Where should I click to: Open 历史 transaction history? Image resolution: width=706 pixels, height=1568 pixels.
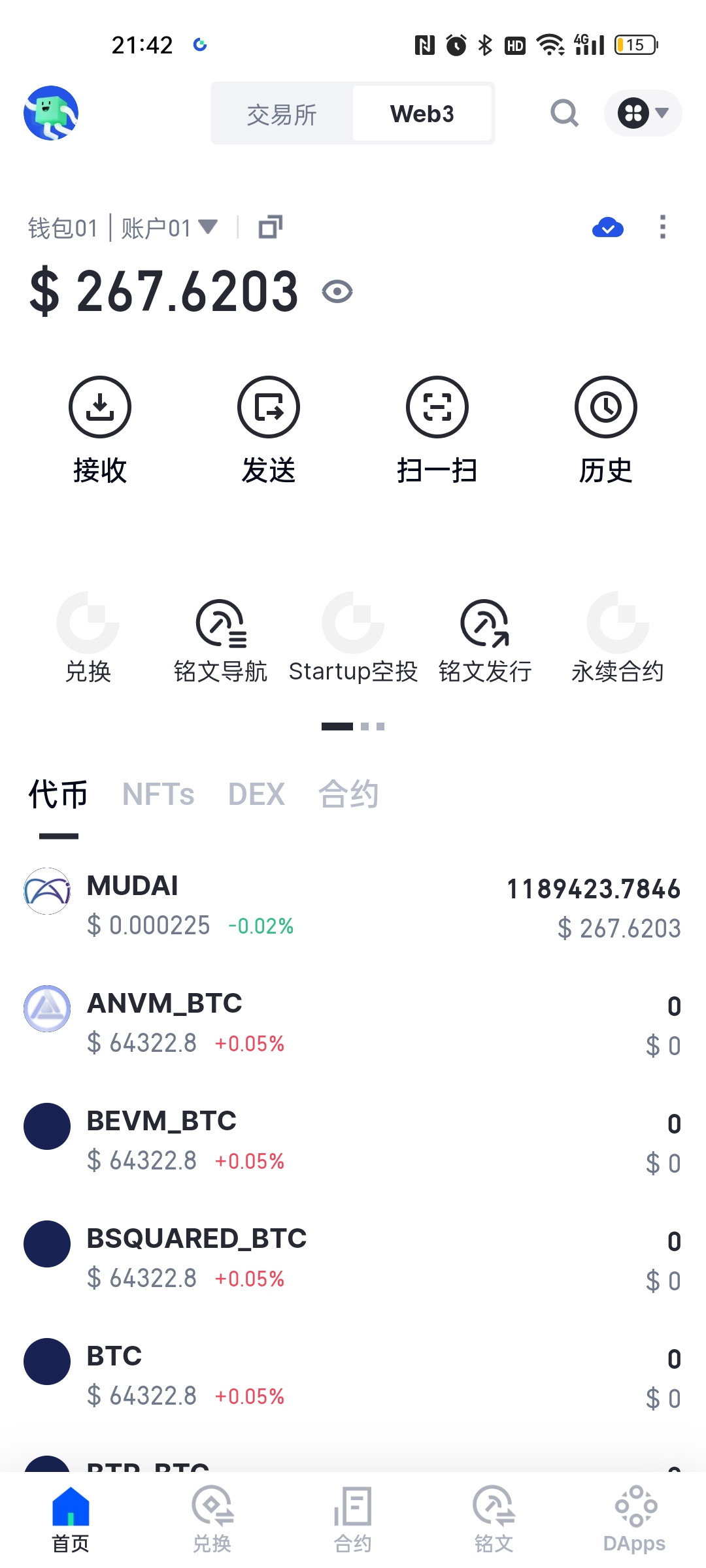click(x=606, y=429)
